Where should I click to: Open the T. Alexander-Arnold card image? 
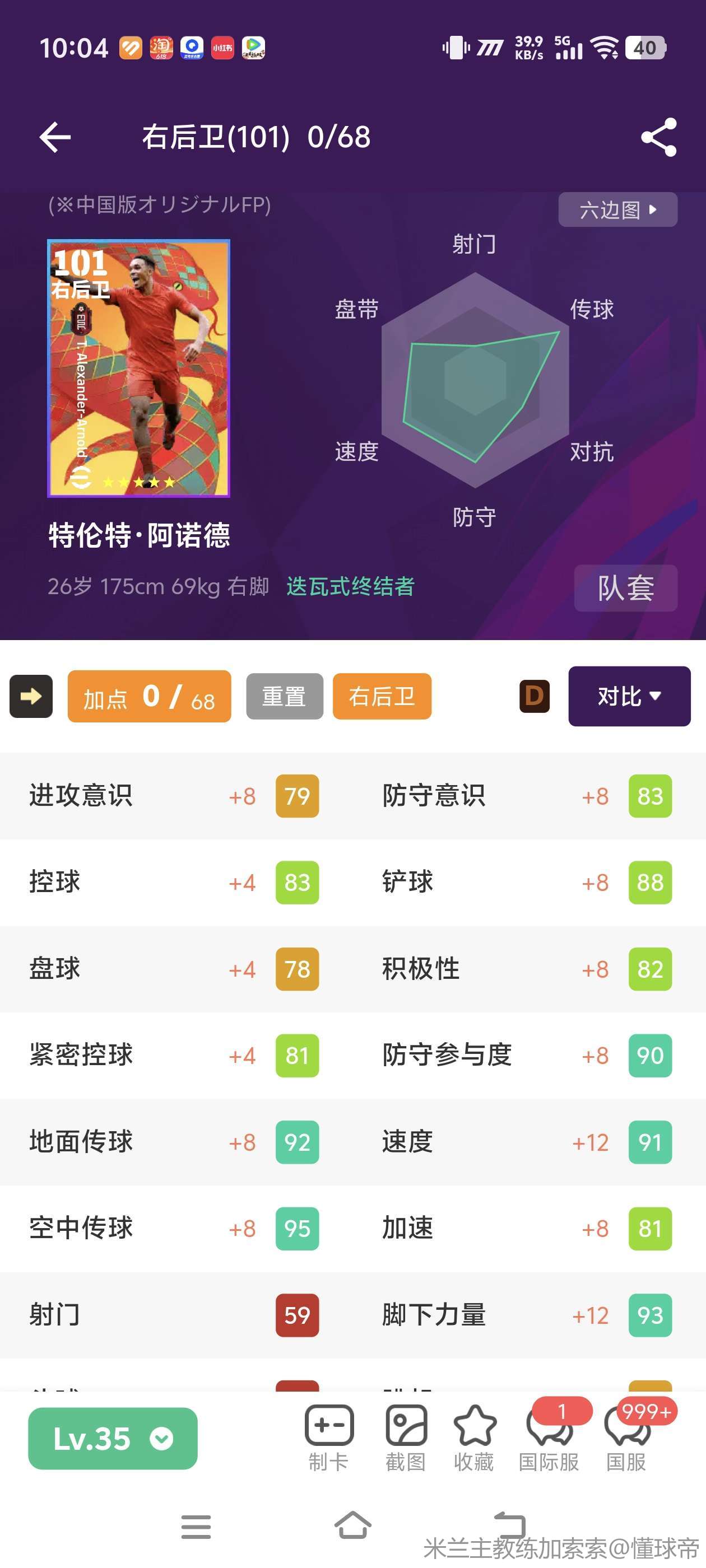pyautogui.click(x=139, y=368)
